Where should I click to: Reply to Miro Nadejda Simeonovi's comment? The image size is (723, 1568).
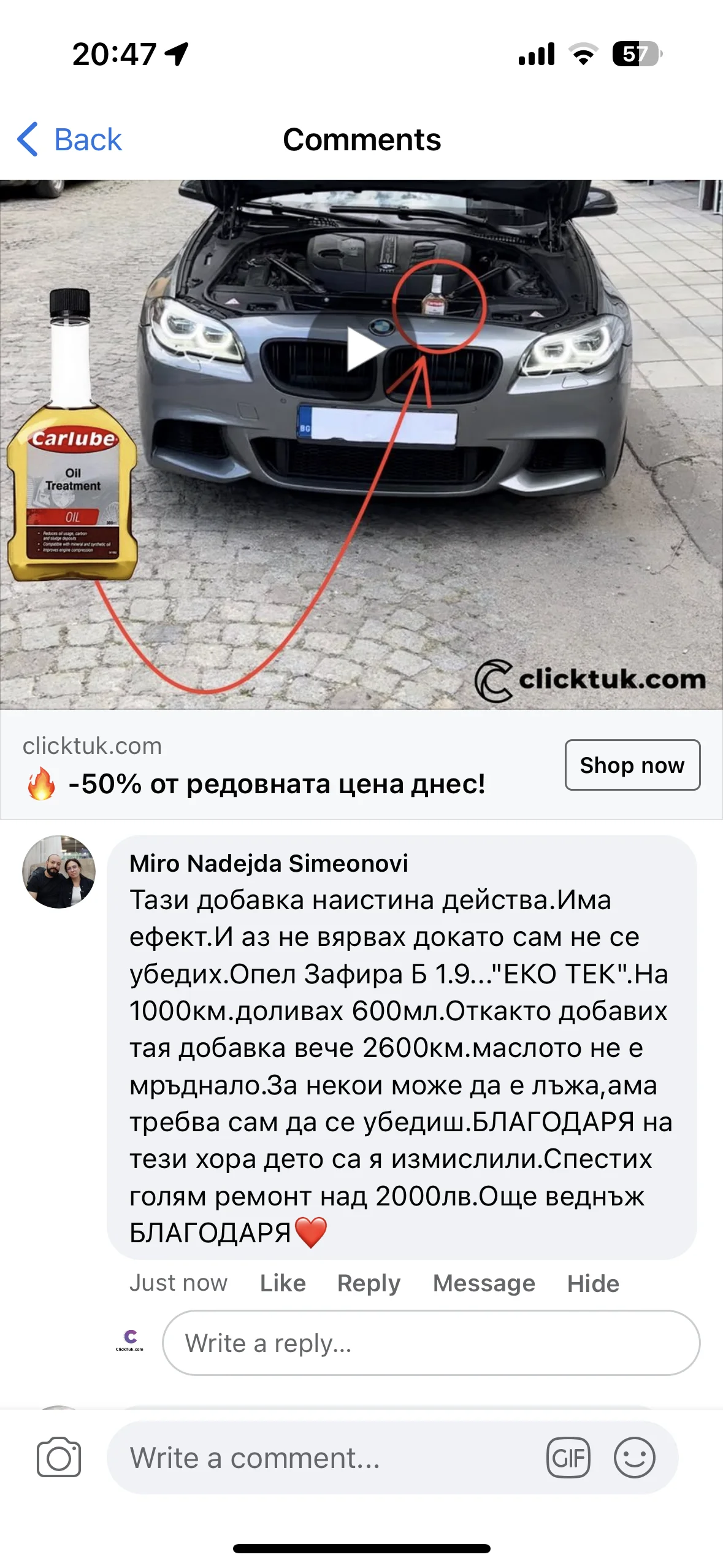369,1283
